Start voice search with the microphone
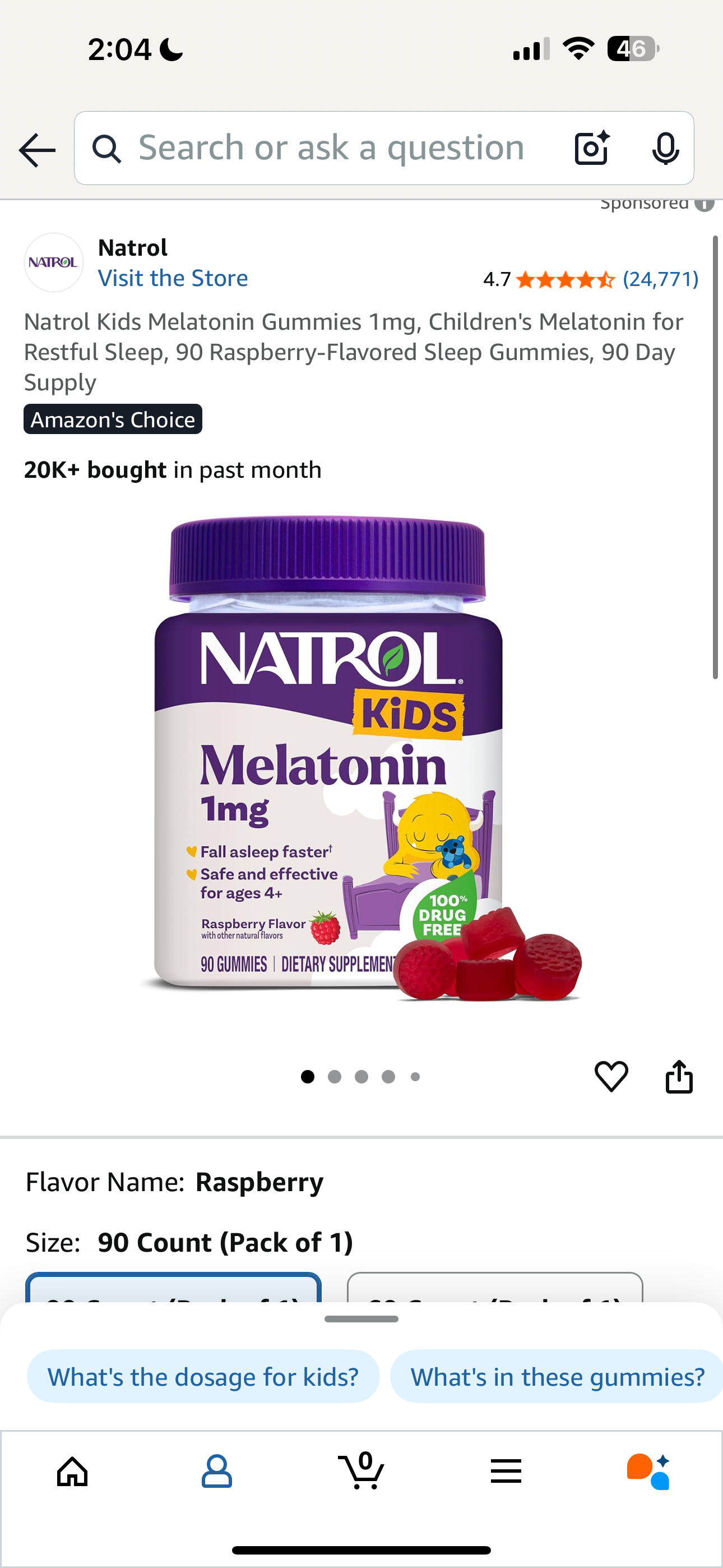The image size is (723, 1568). pos(665,148)
